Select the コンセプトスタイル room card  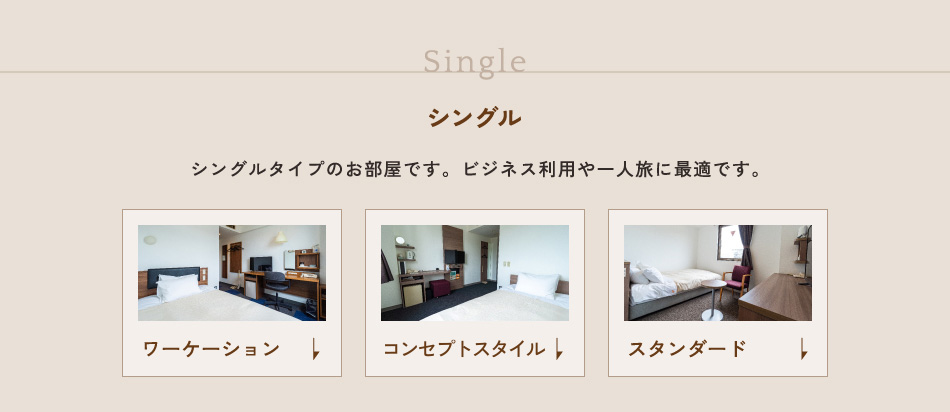coord(475,293)
